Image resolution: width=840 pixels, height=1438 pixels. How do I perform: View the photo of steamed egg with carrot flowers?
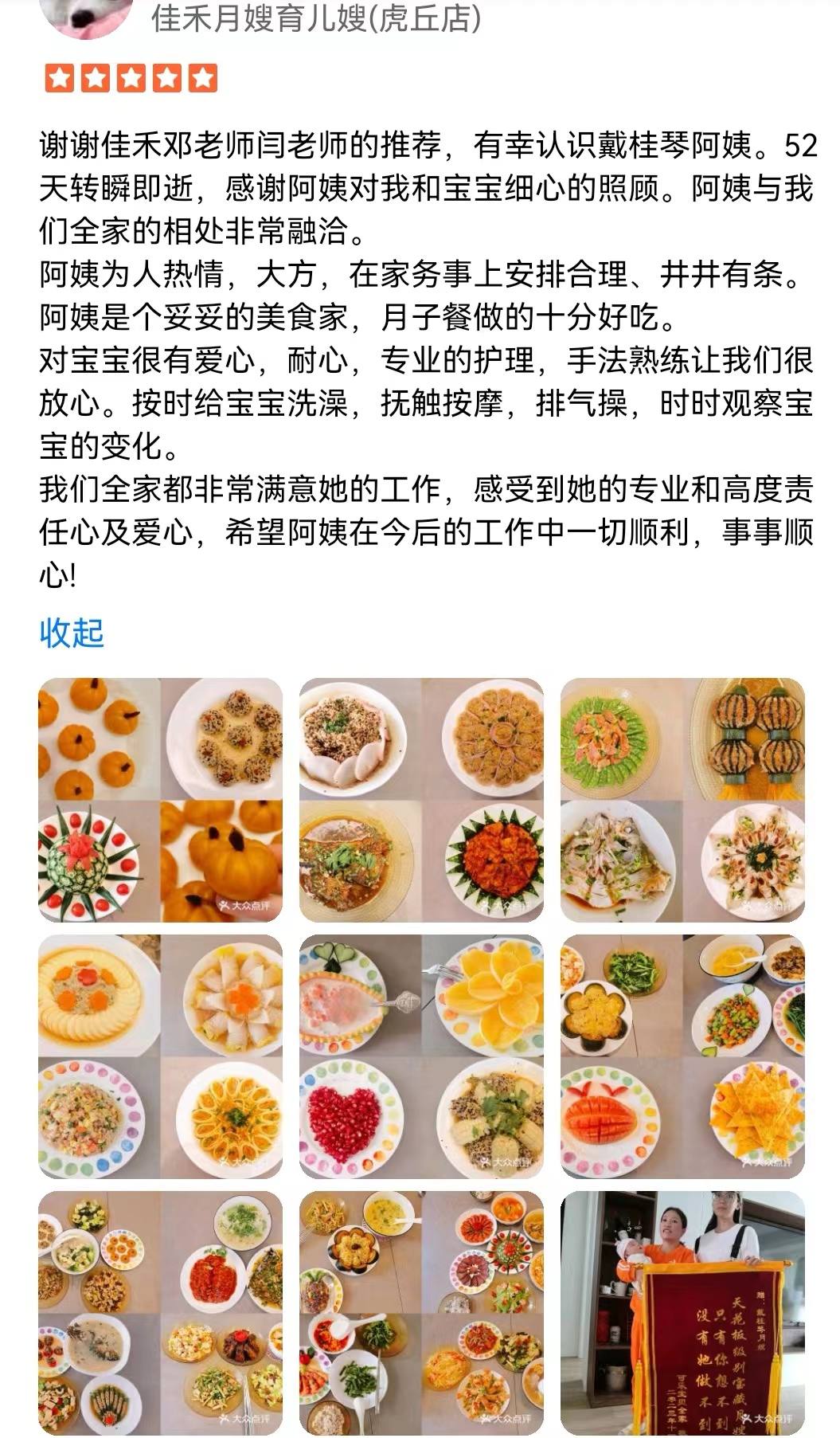(x=160, y=1056)
